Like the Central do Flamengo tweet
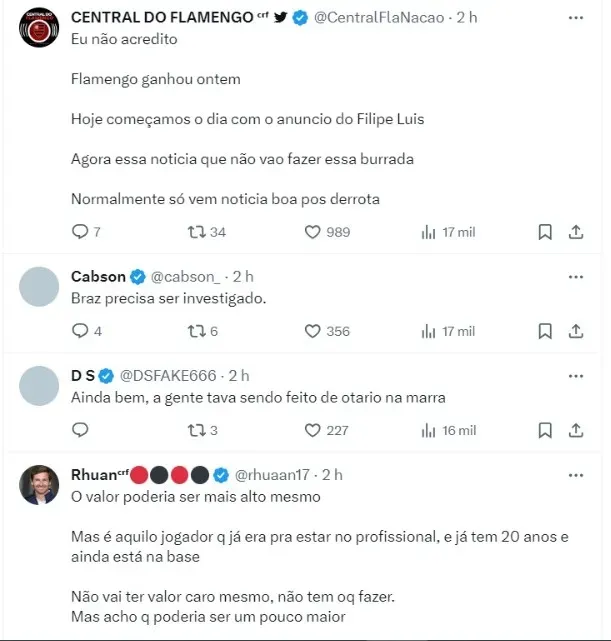The height and width of the screenshot is (641, 611). [x=311, y=232]
